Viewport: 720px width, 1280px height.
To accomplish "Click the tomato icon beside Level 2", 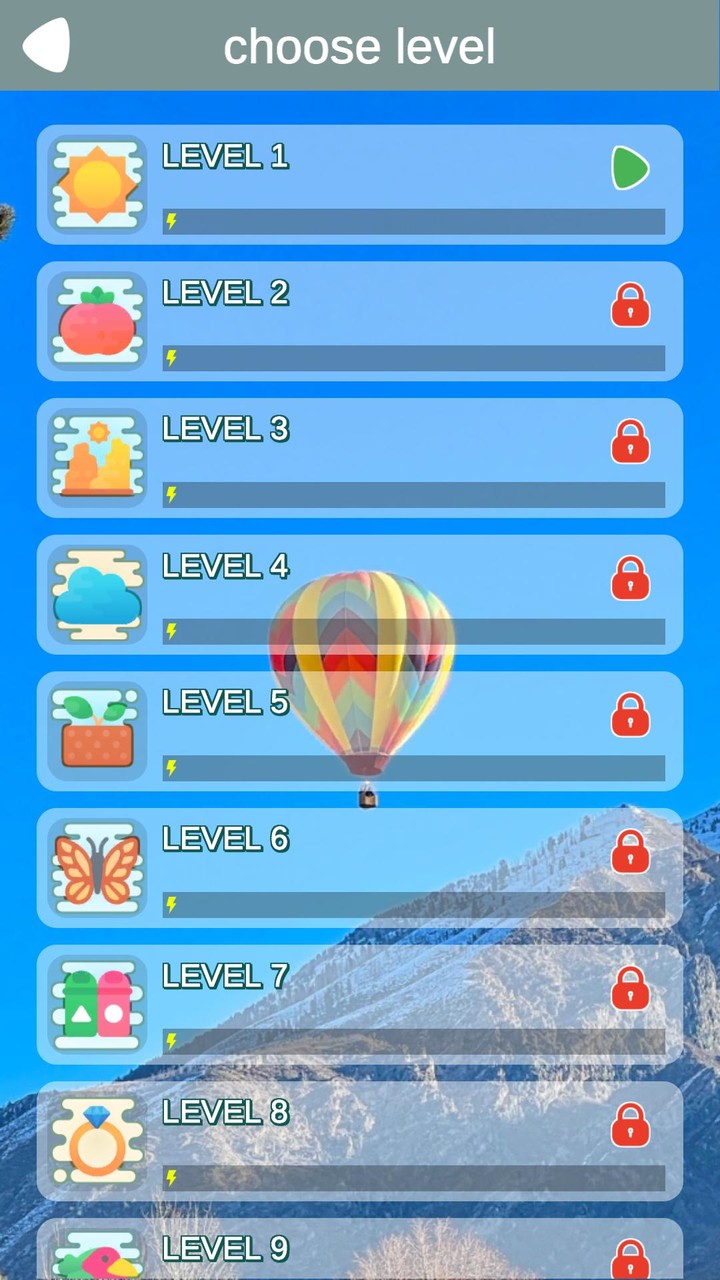I will 97,320.
